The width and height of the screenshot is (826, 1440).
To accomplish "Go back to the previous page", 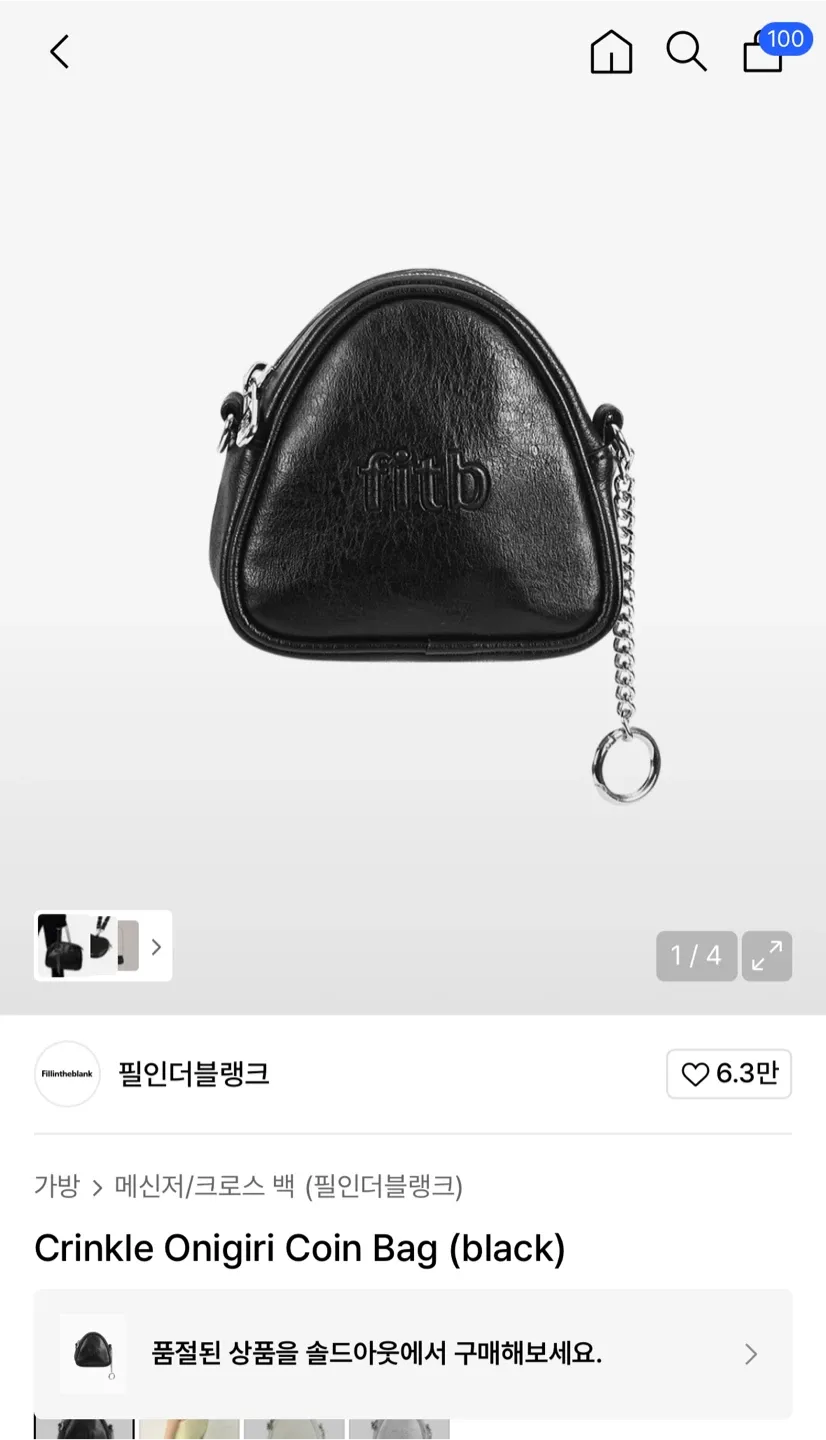I will click(60, 52).
